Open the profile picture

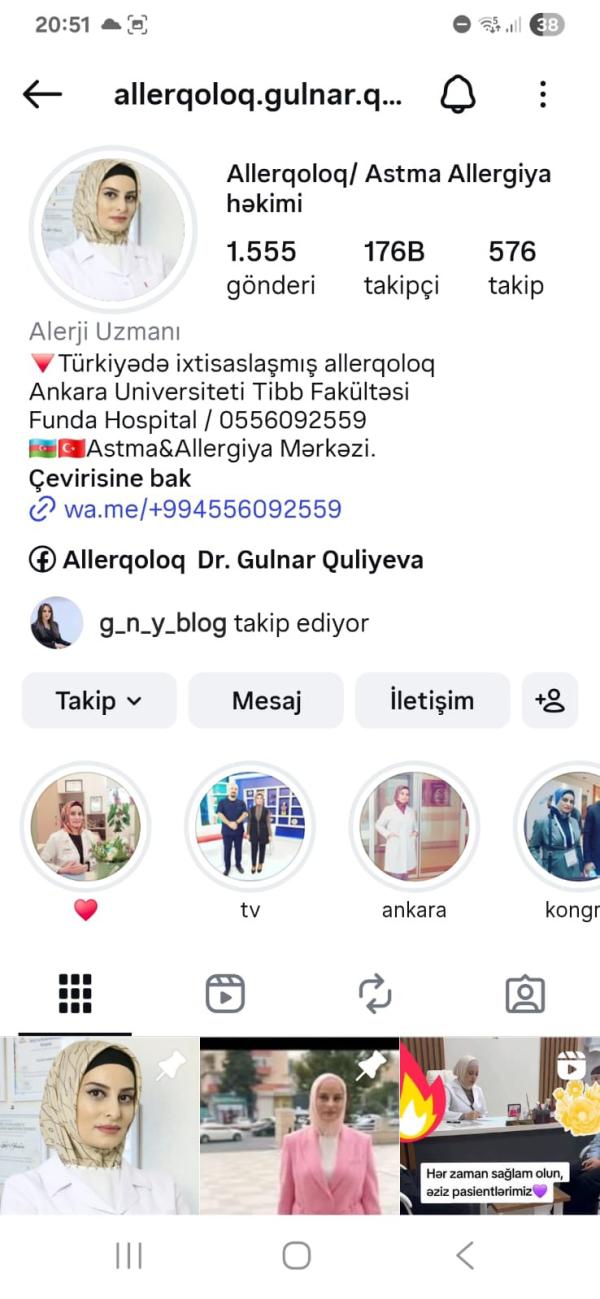tap(113, 230)
